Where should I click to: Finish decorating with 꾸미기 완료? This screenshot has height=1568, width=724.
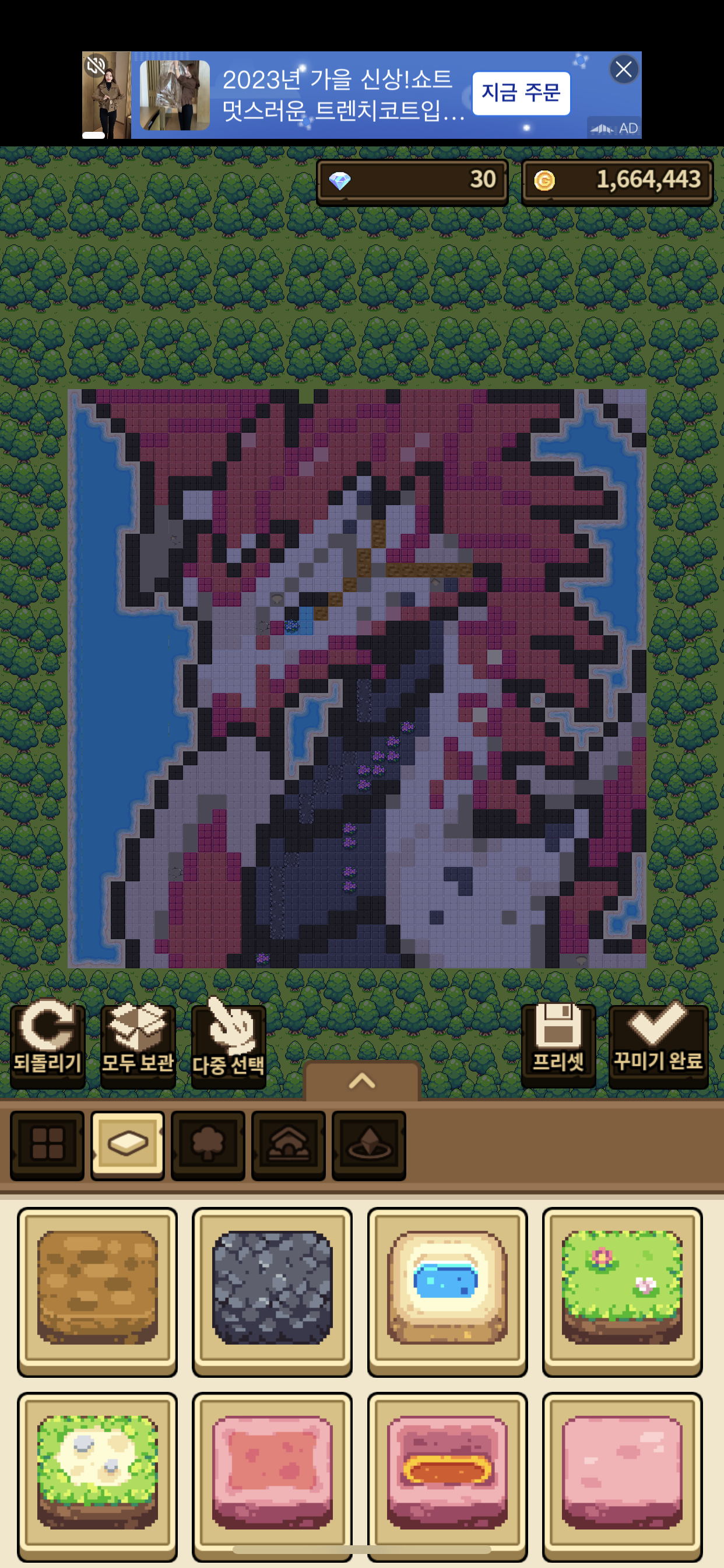coord(658,1045)
